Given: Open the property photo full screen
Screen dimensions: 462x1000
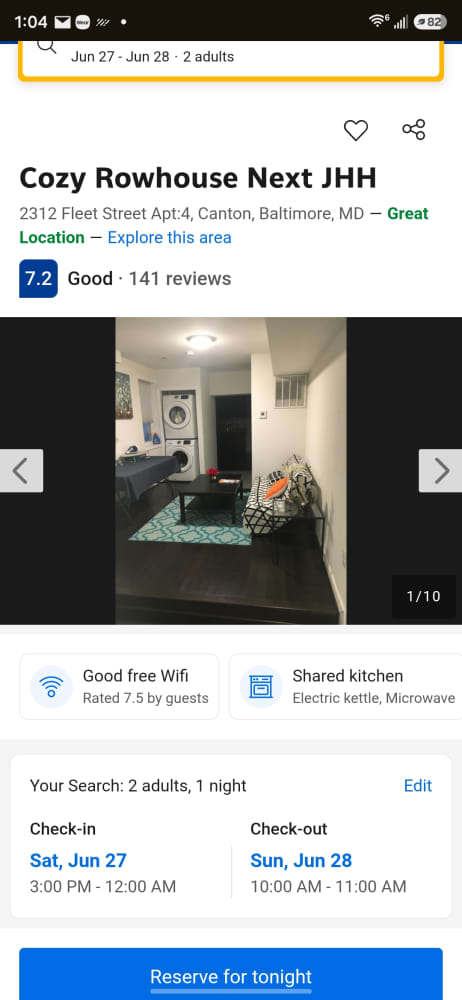Looking at the screenshot, I should pos(231,471).
